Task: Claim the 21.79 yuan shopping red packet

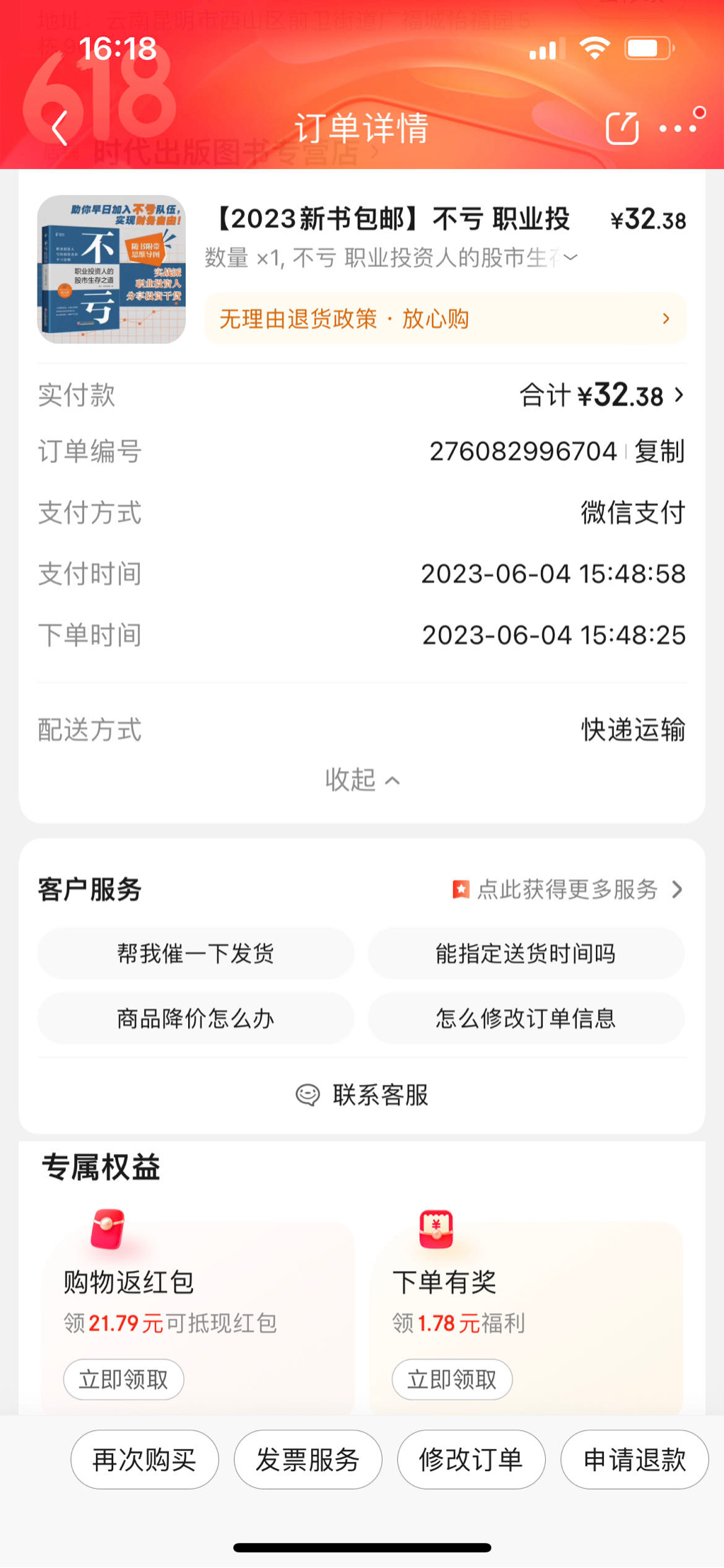Action: (x=124, y=1379)
